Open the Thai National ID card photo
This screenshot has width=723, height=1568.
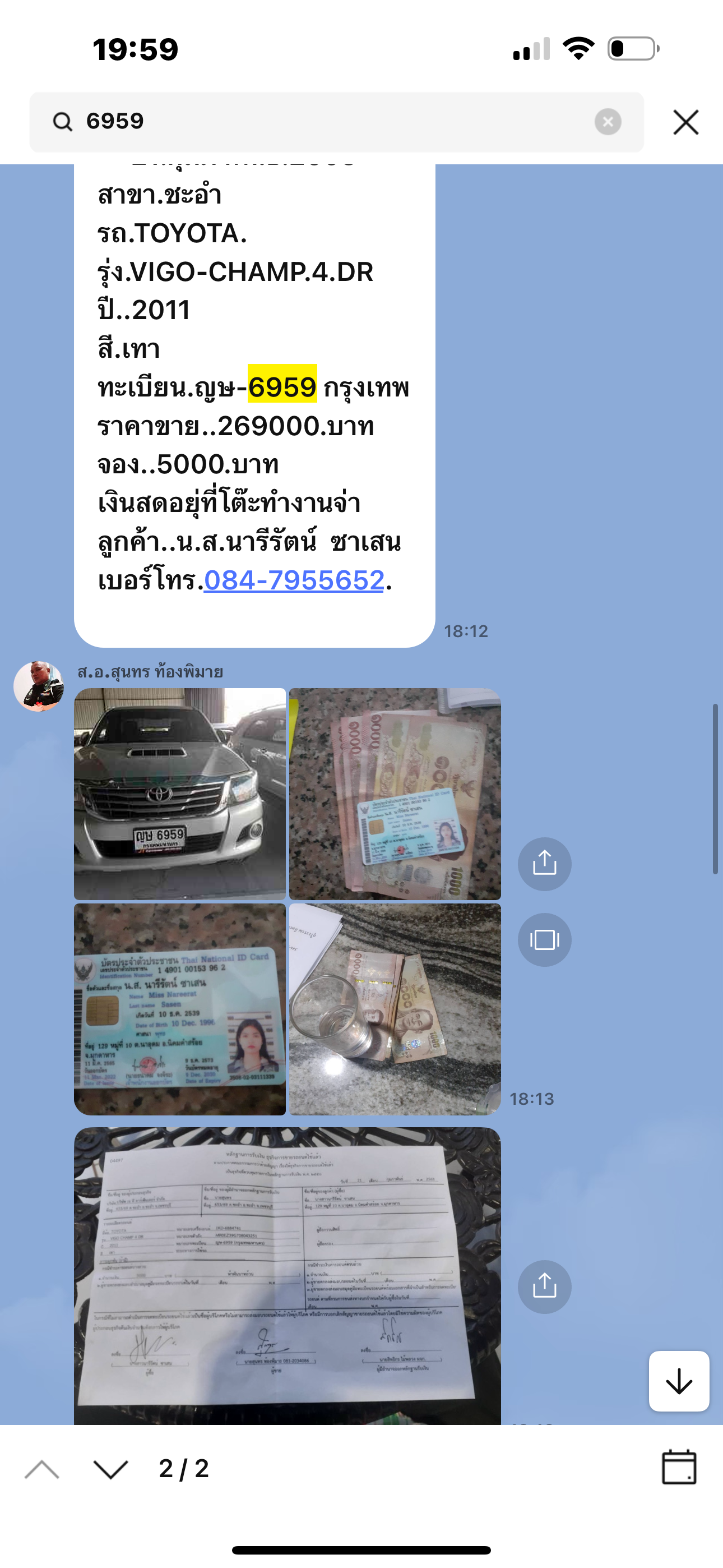tap(180, 1009)
